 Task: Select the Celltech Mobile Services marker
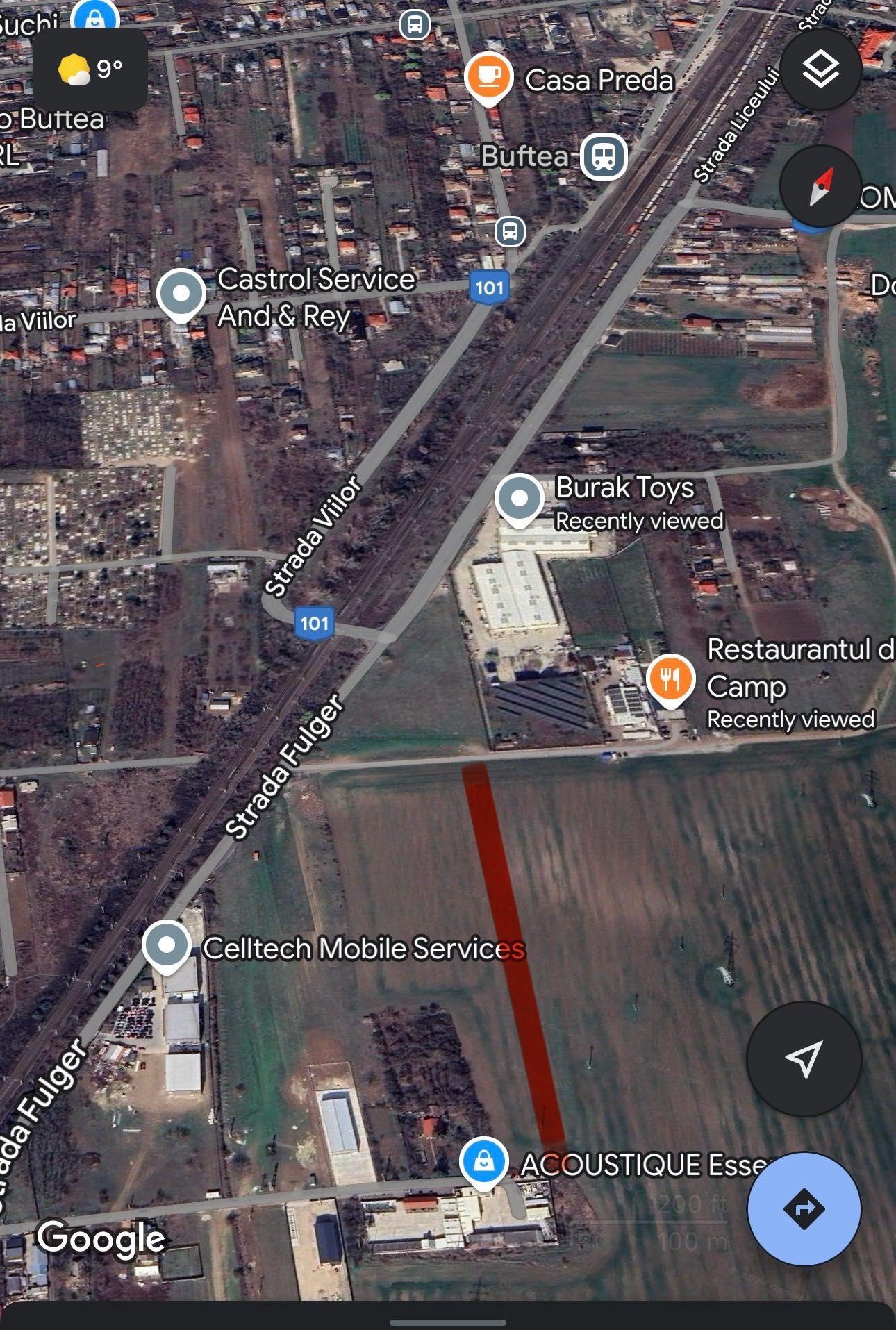click(167, 942)
